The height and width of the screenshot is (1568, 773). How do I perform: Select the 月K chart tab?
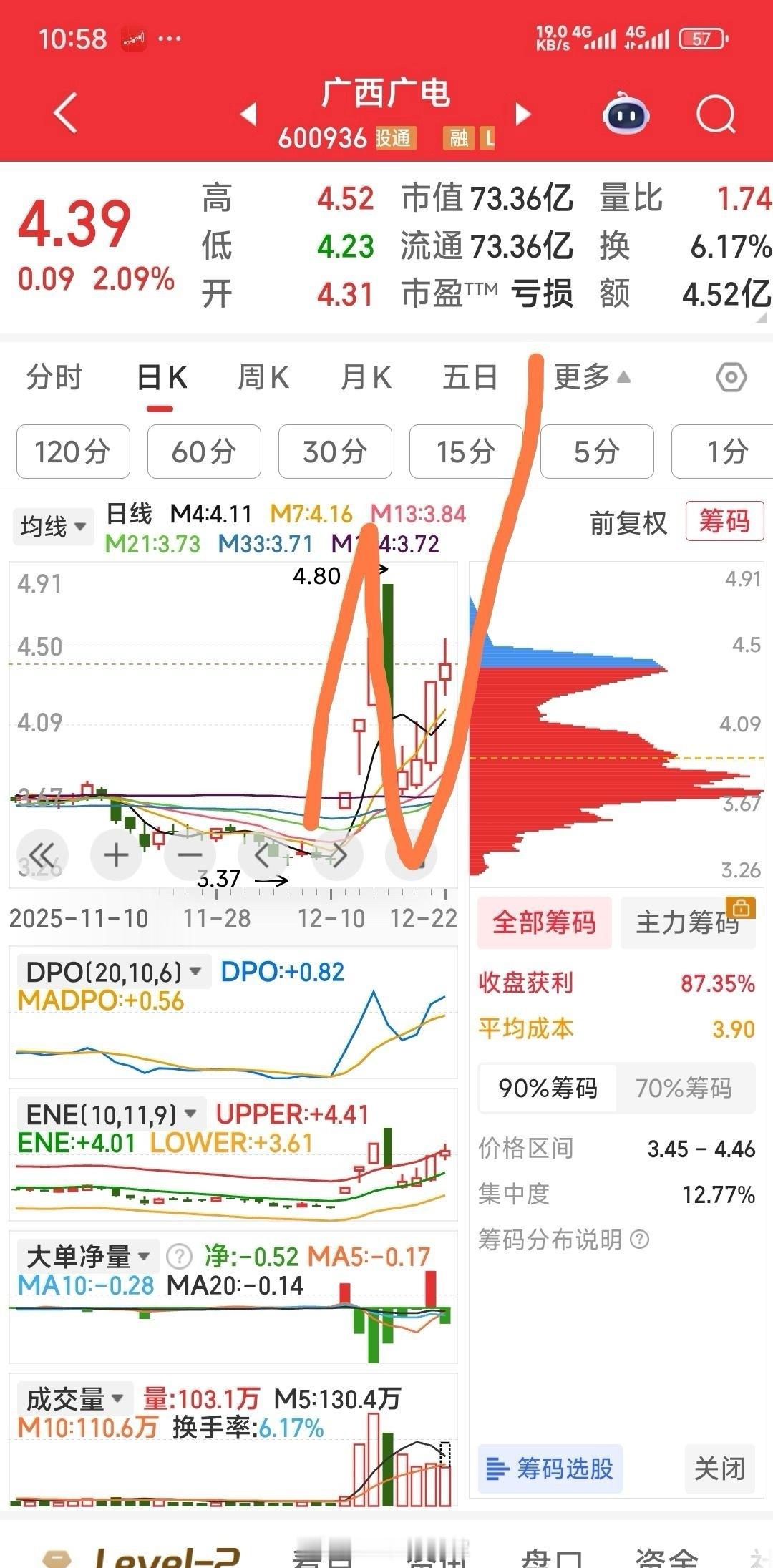coord(366,377)
